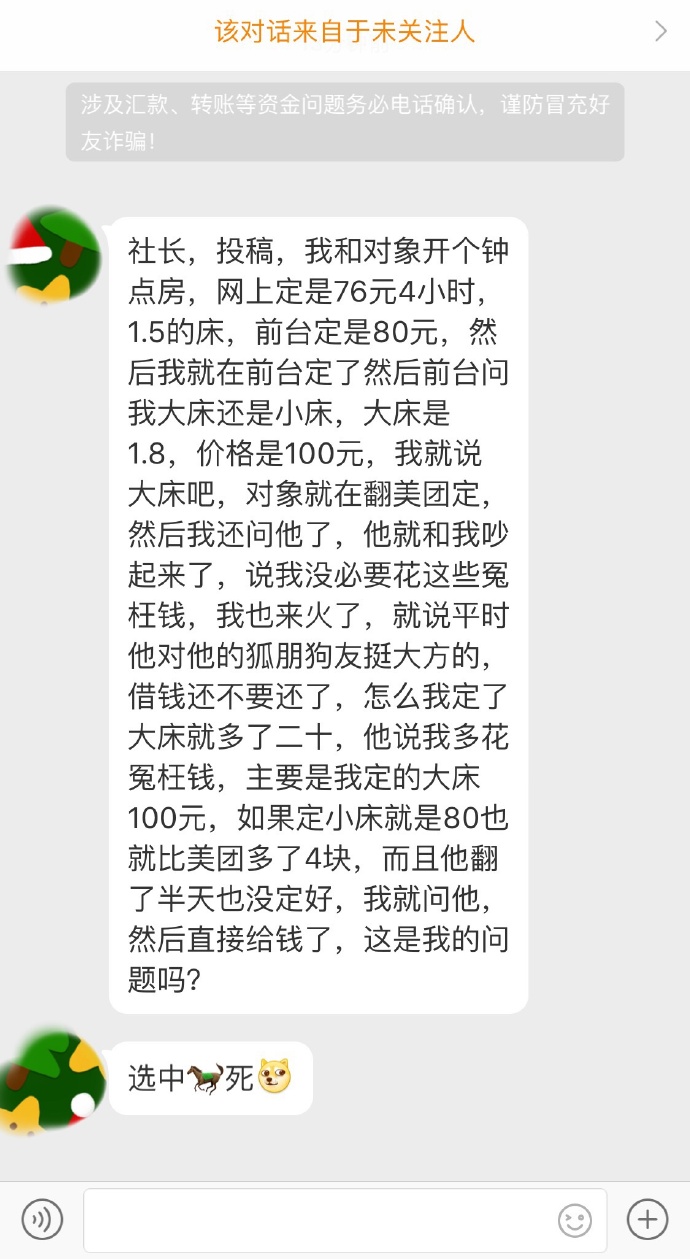
Task: Open the 该对话来自于未关注人 banner
Action: [345, 32]
